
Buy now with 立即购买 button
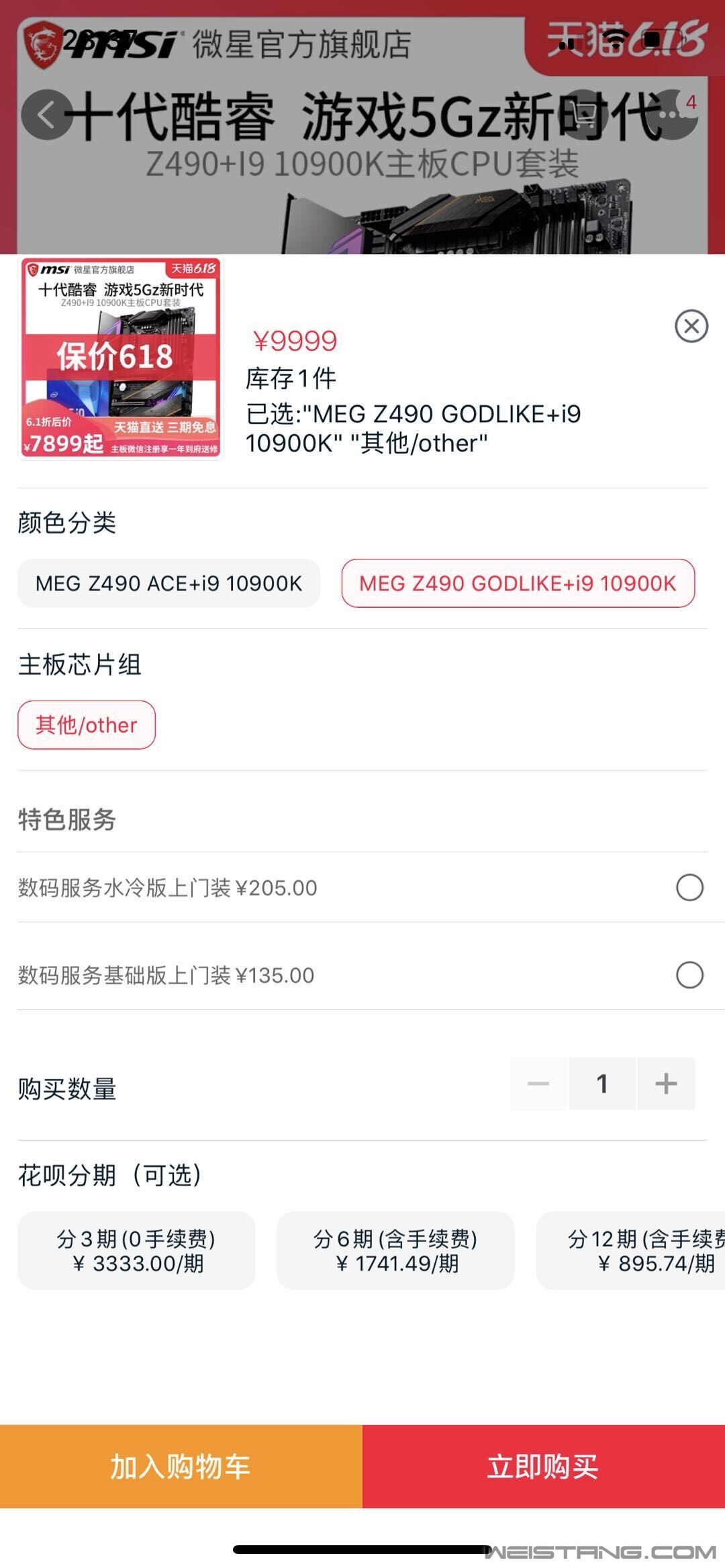[x=544, y=1466]
